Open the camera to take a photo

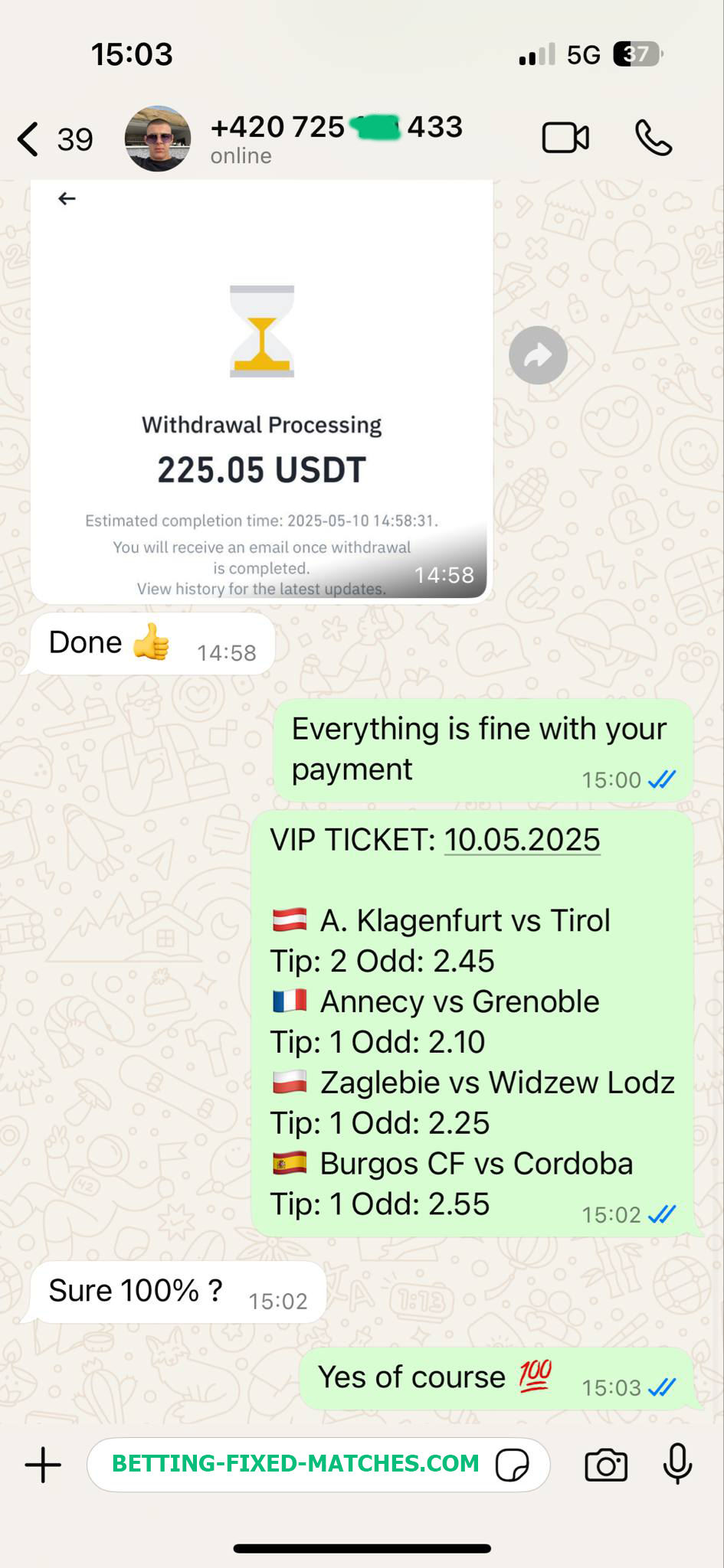pyautogui.click(x=605, y=1465)
